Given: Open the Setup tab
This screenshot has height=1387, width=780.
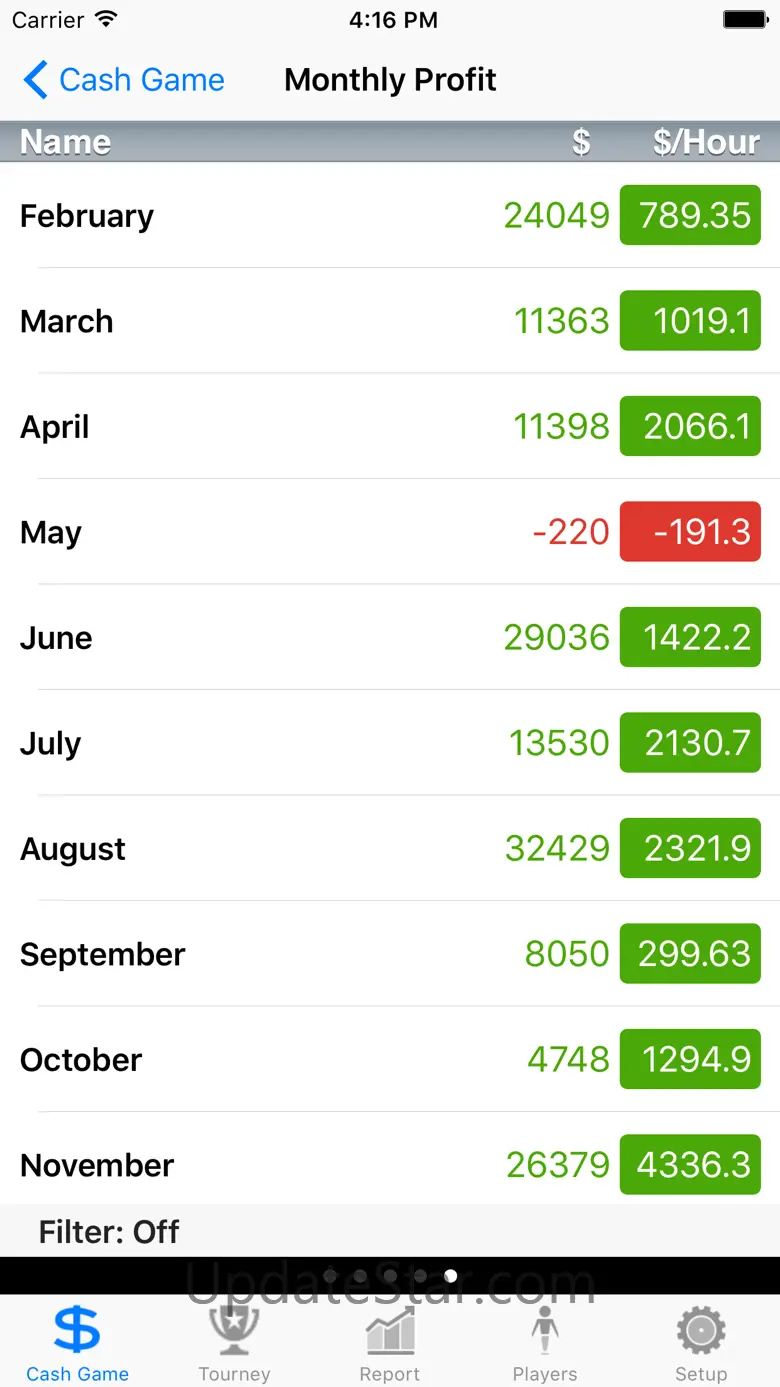Looking at the screenshot, I should (701, 1343).
